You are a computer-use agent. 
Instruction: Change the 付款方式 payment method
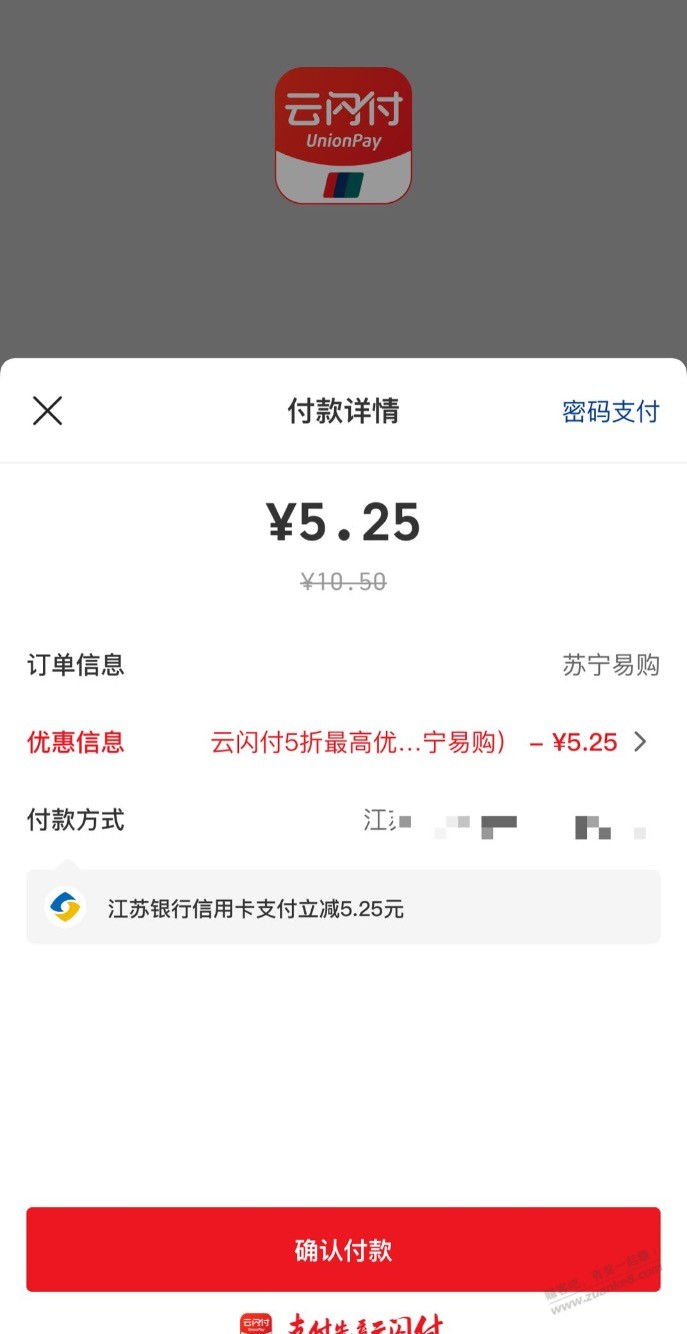pos(343,821)
